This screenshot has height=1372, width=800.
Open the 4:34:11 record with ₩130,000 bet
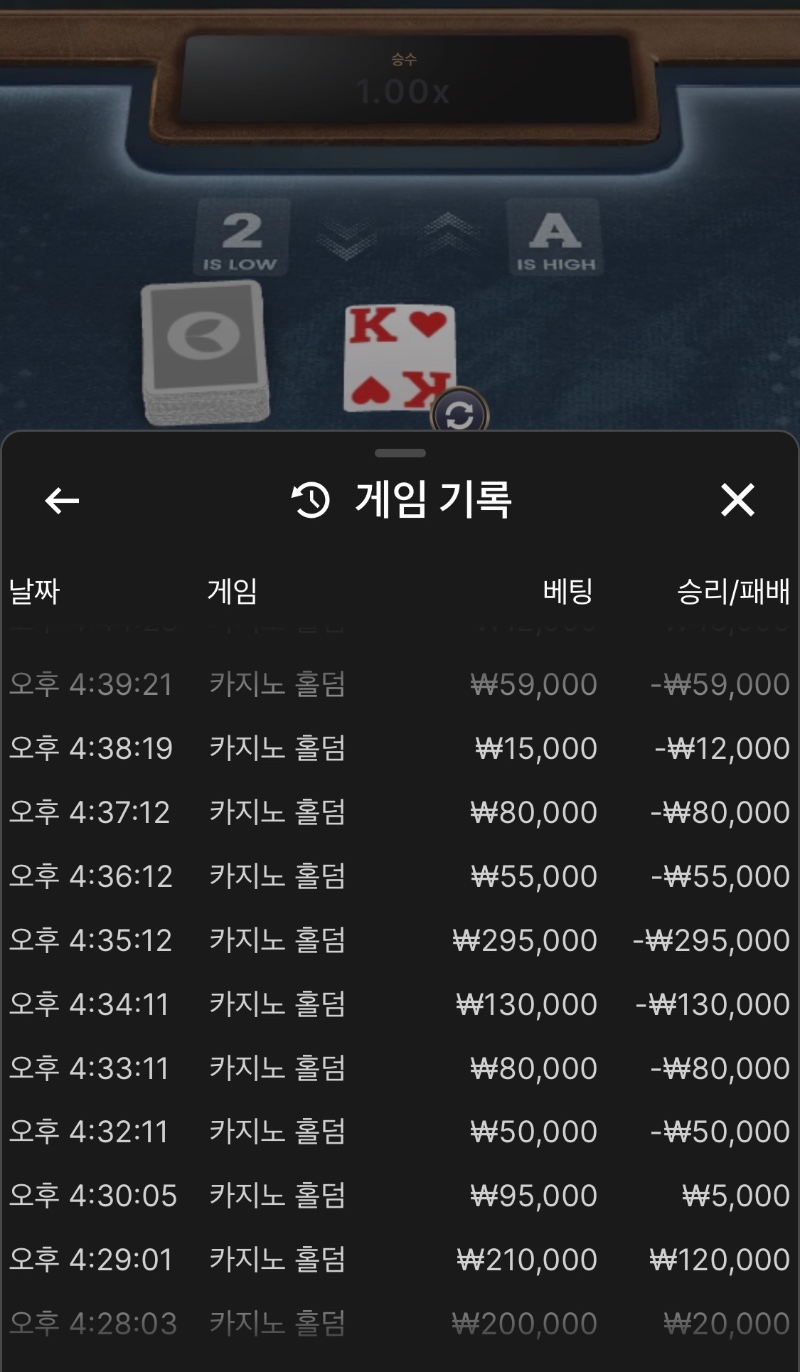[400, 1004]
